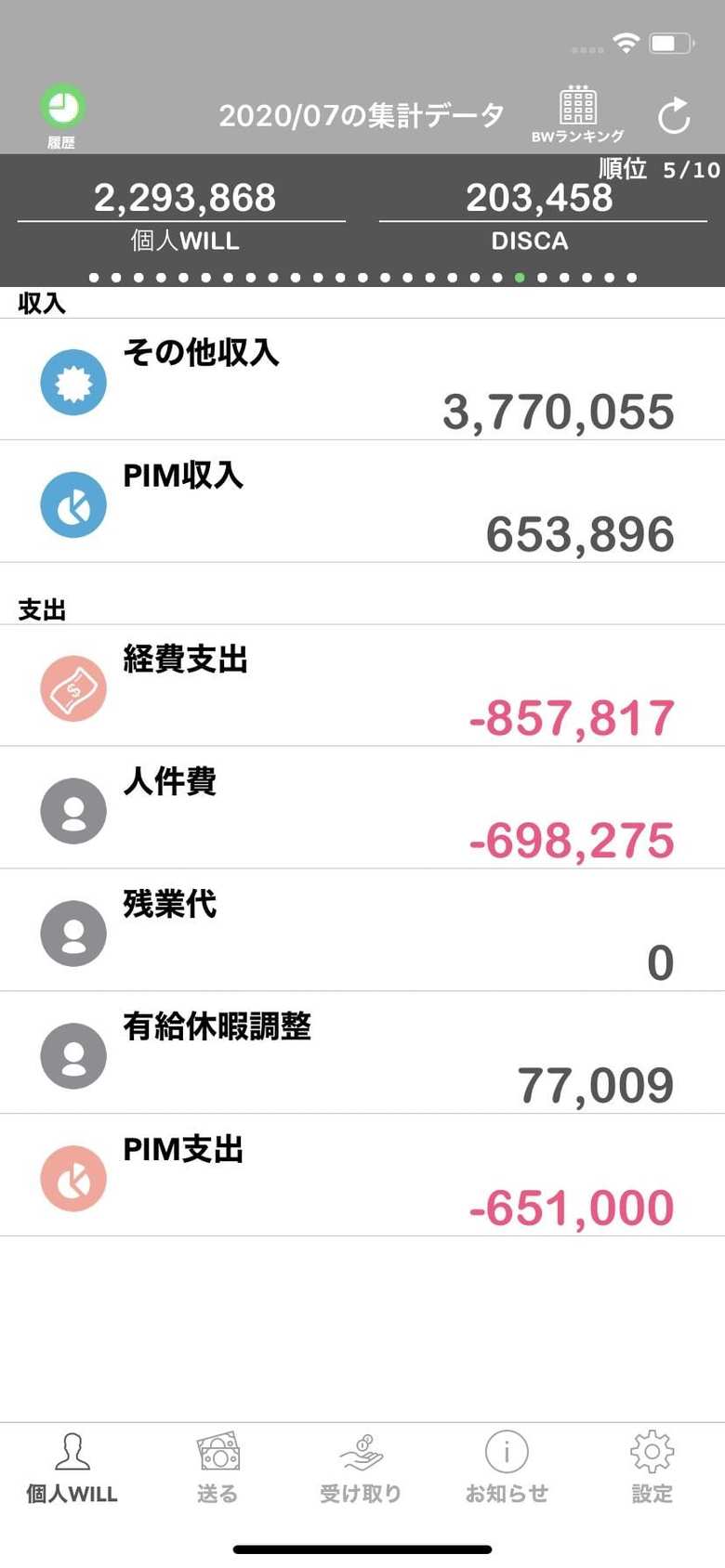The height and width of the screenshot is (1568, 725).
Task: Select the 経費支出 money bill icon
Action: click(x=72, y=686)
